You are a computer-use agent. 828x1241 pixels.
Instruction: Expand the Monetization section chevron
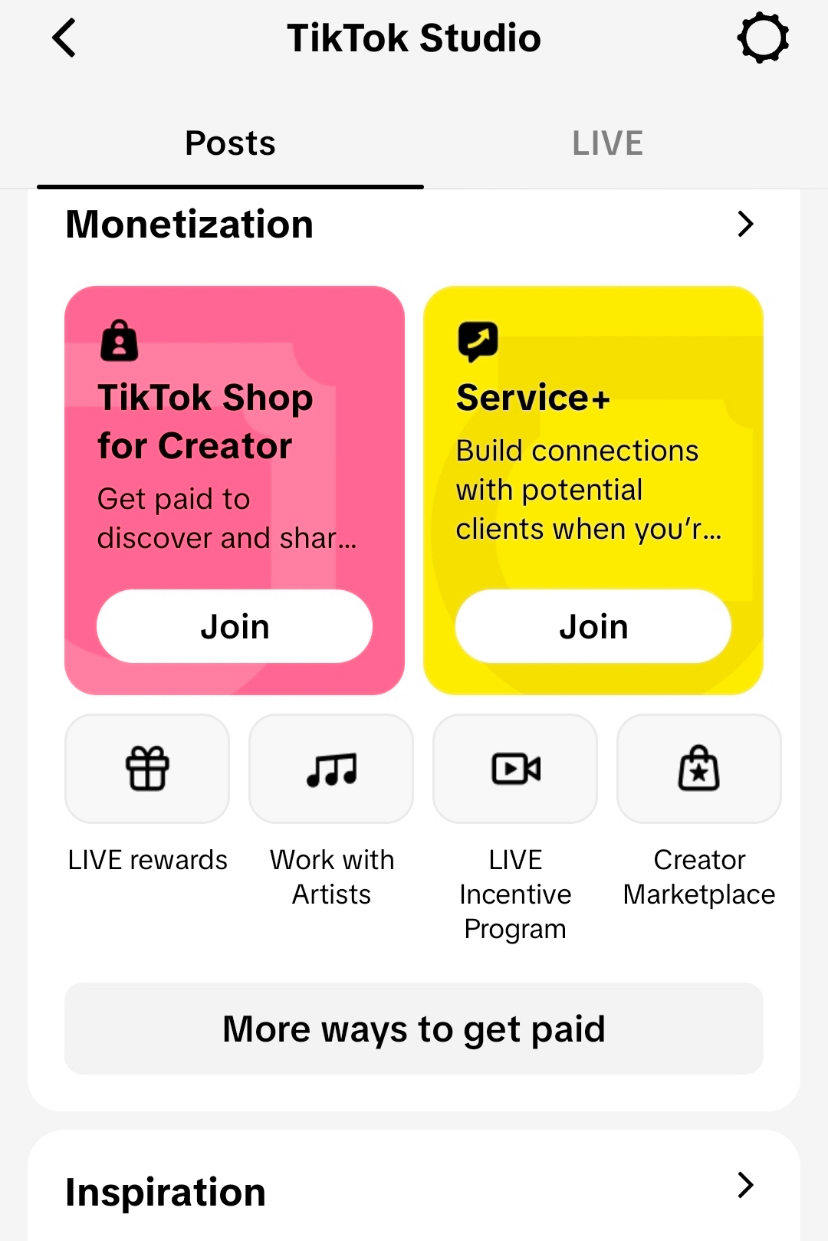[745, 224]
